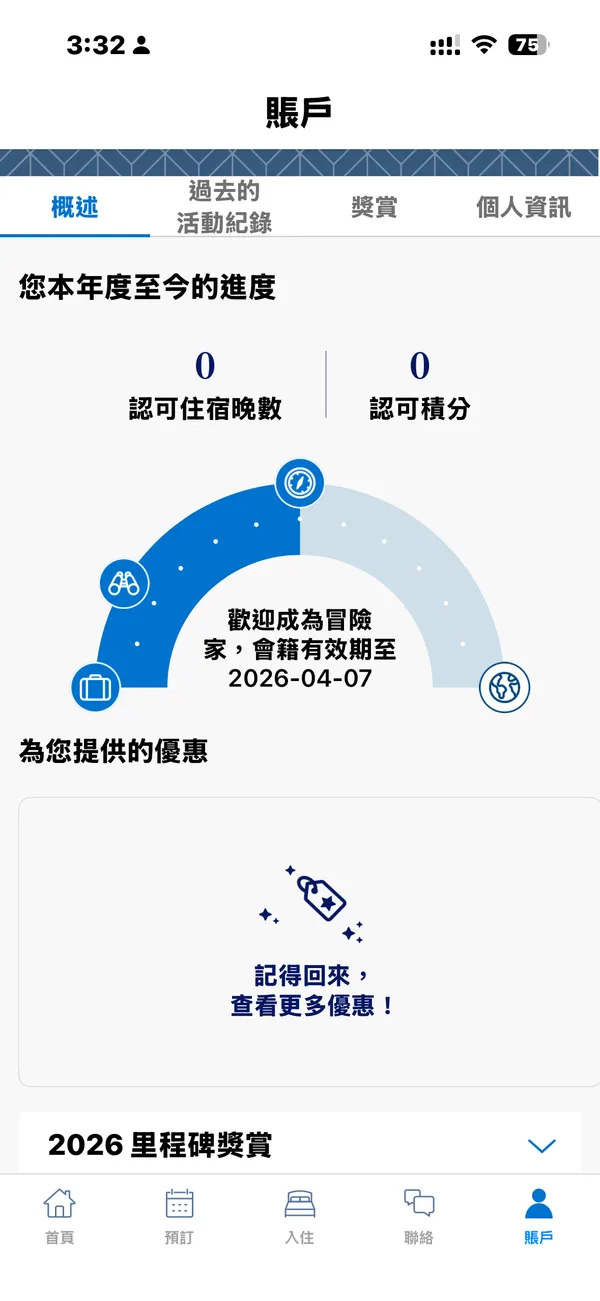This screenshot has width=600, height=1301.
Task: Switch to the 過去的活動紀錄 tab
Action: [224, 207]
